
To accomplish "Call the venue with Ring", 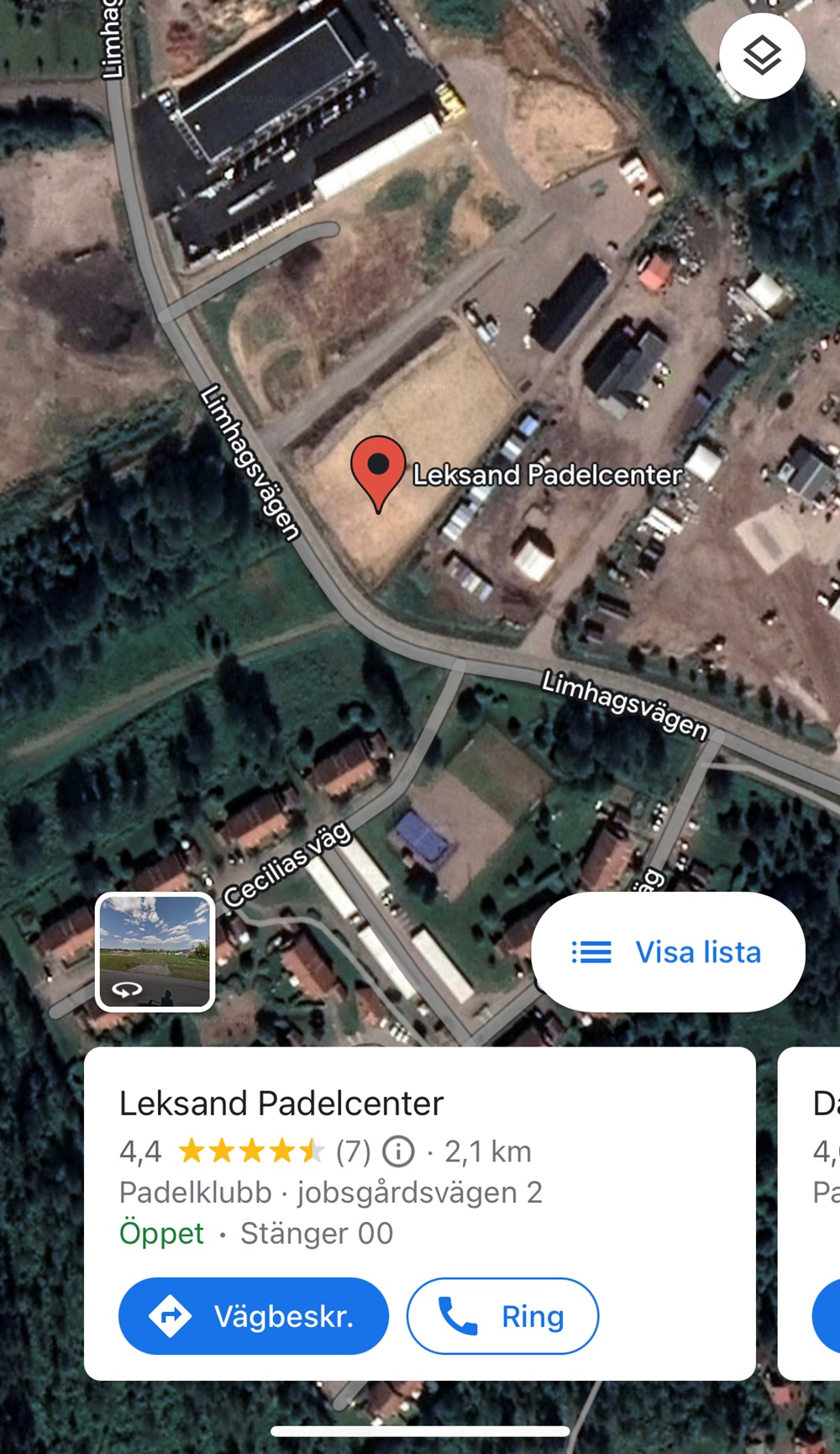I will [502, 1316].
